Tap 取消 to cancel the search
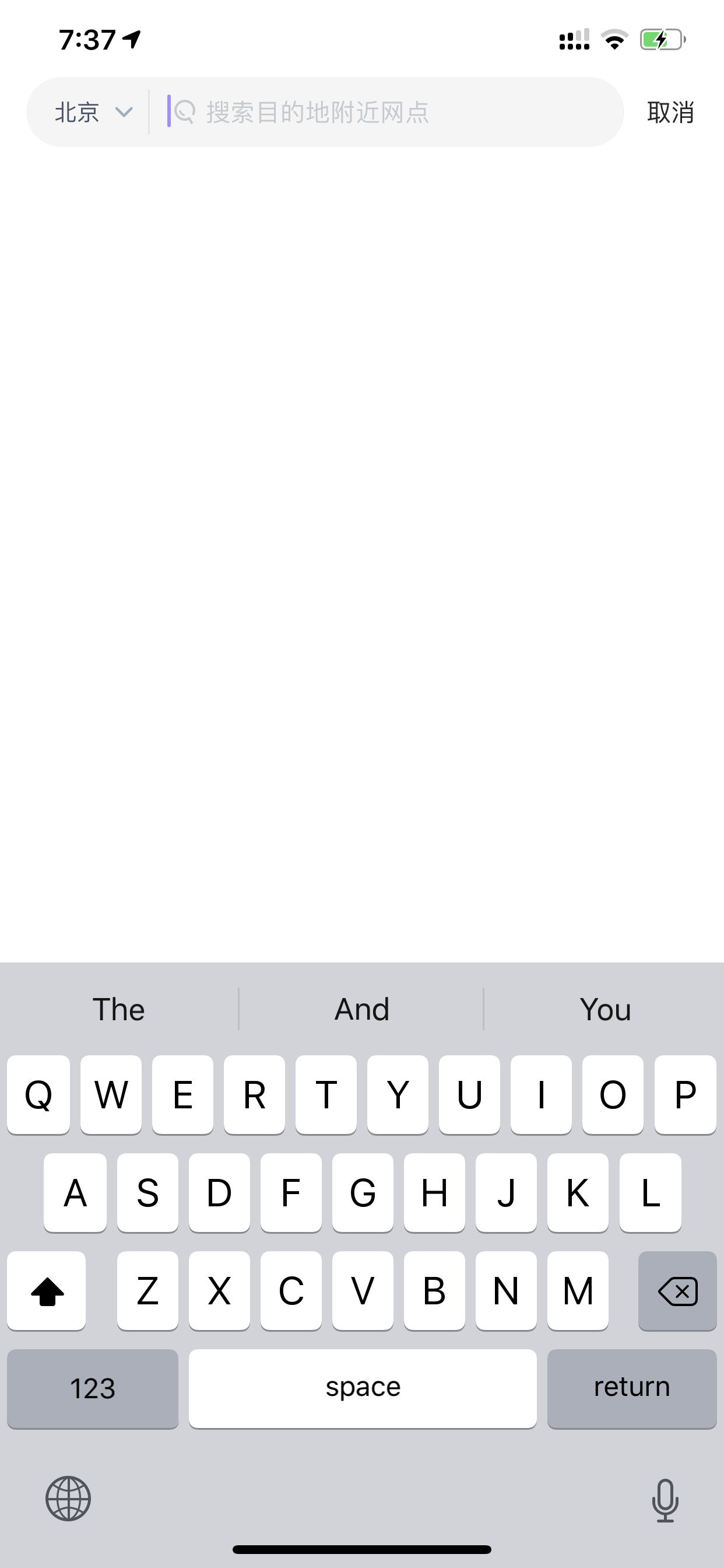This screenshot has width=724, height=1568. pyautogui.click(x=670, y=112)
